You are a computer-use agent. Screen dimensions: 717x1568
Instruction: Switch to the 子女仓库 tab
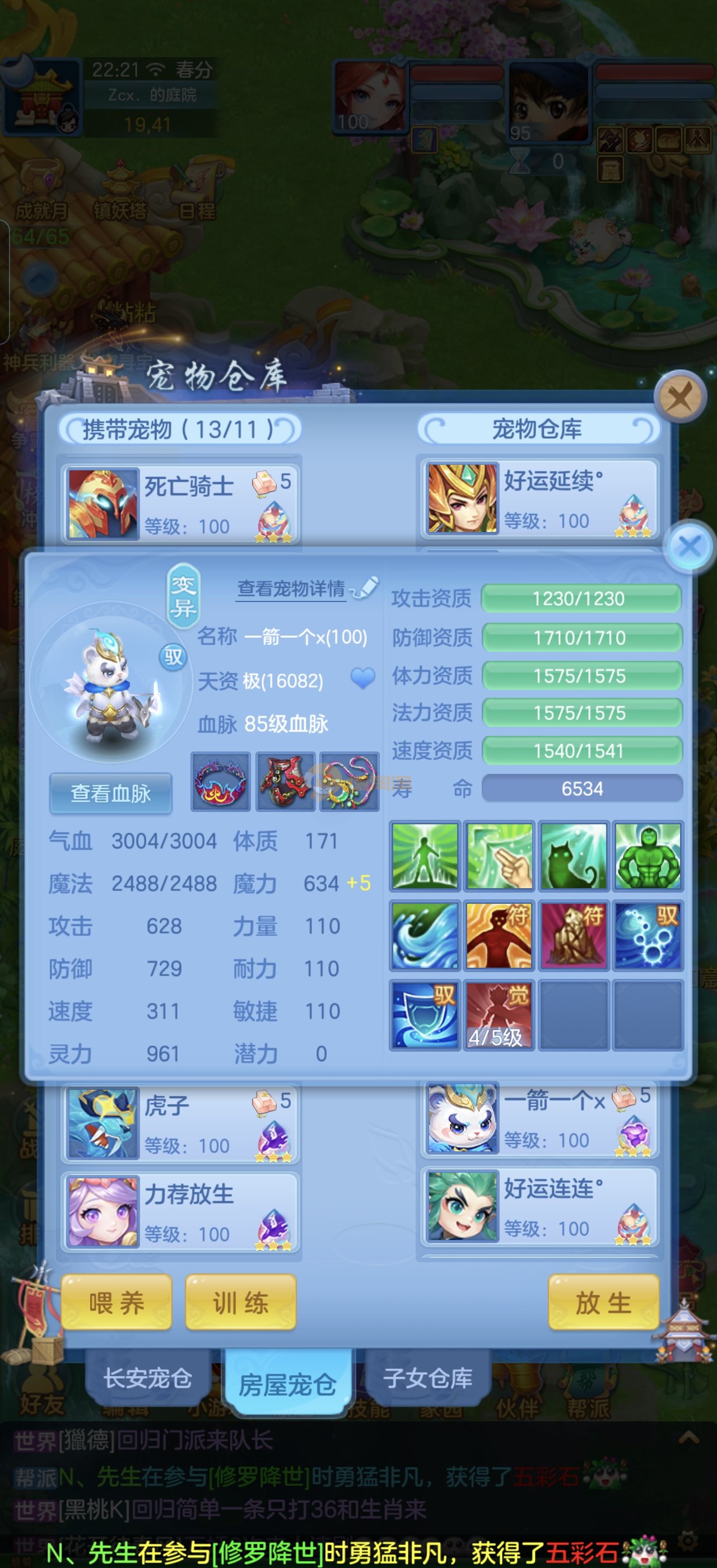pyautogui.click(x=428, y=1378)
